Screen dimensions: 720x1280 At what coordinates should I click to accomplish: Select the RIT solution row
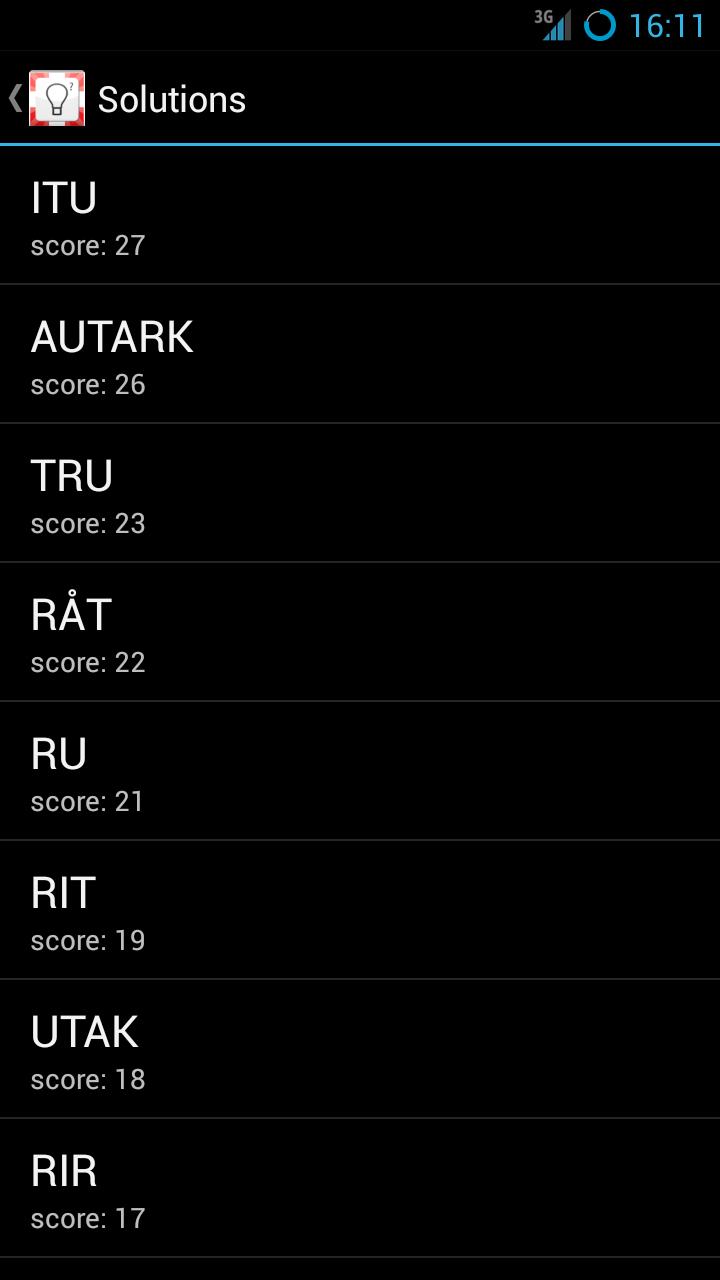pyautogui.click(x=360, y=910)
